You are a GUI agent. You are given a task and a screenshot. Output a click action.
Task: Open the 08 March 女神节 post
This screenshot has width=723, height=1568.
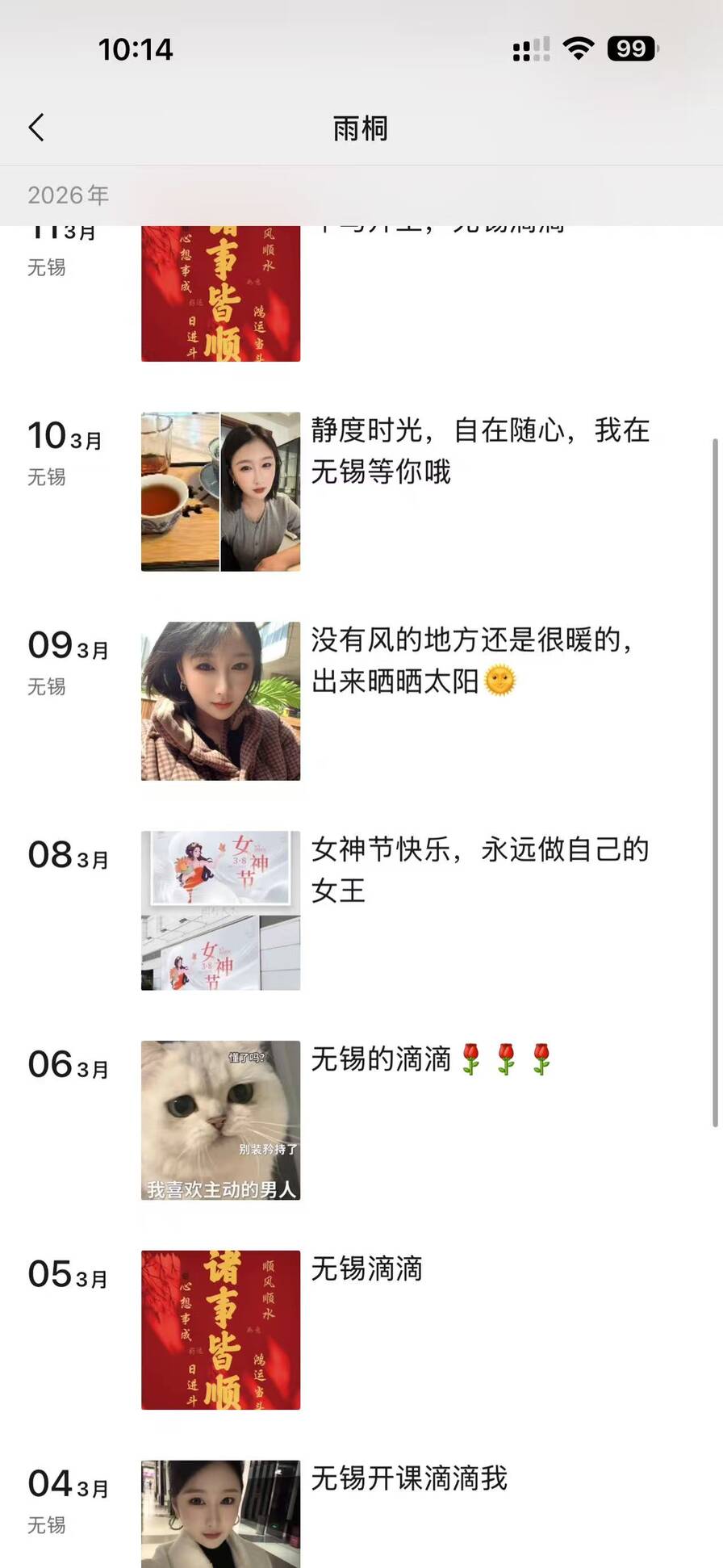(x=220, y=911)
